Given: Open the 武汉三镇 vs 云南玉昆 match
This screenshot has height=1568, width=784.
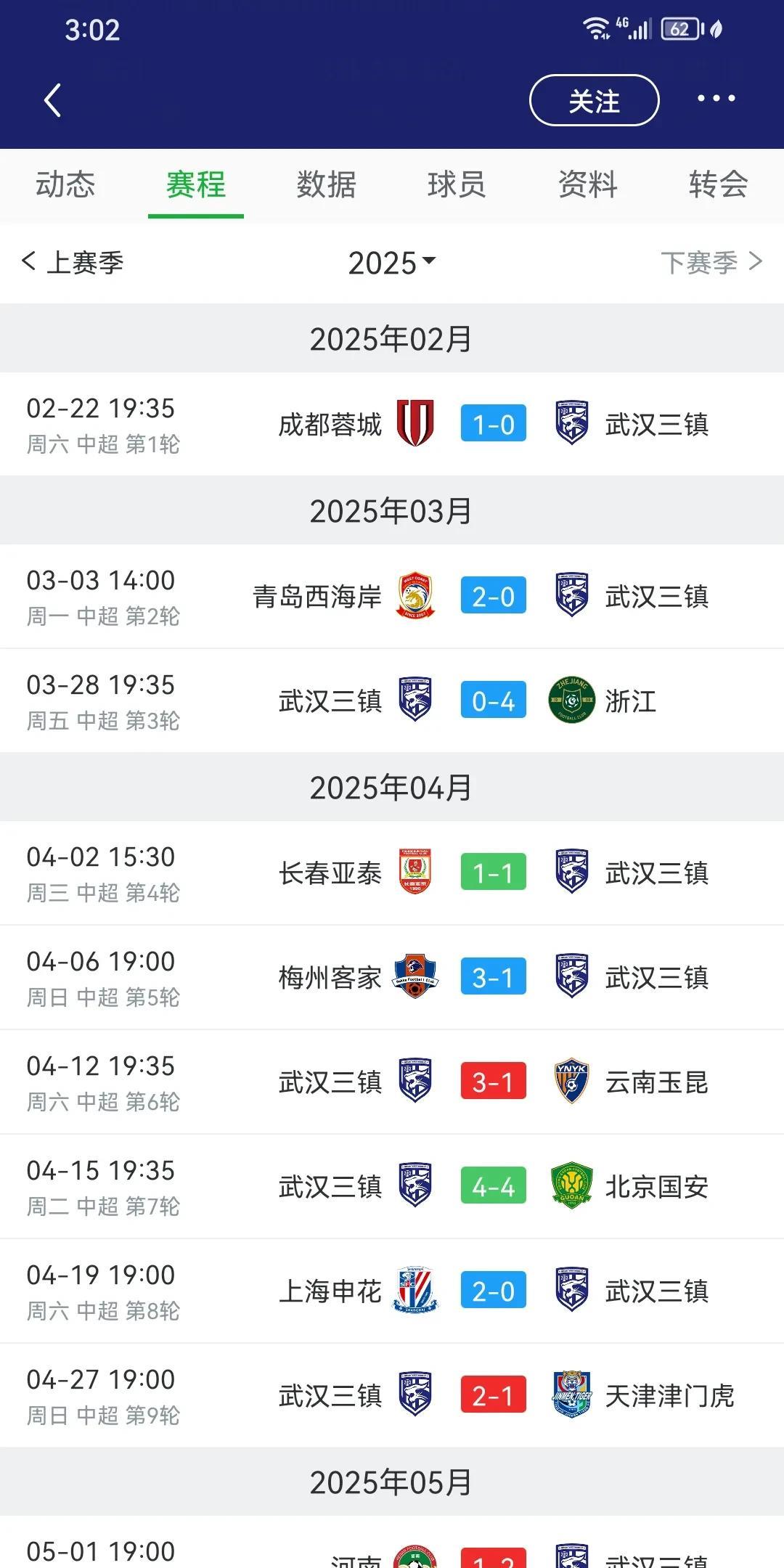Looking at the screenshot, I should (x=392, y=1082).
